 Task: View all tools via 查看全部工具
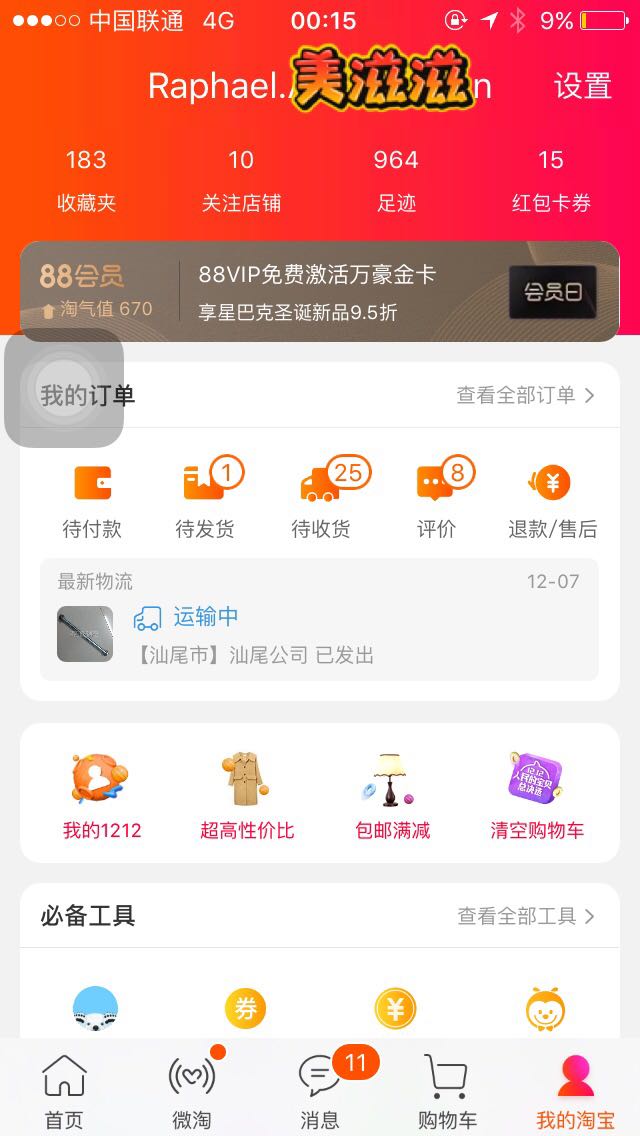pyautogui.click(x=525, y=916)
